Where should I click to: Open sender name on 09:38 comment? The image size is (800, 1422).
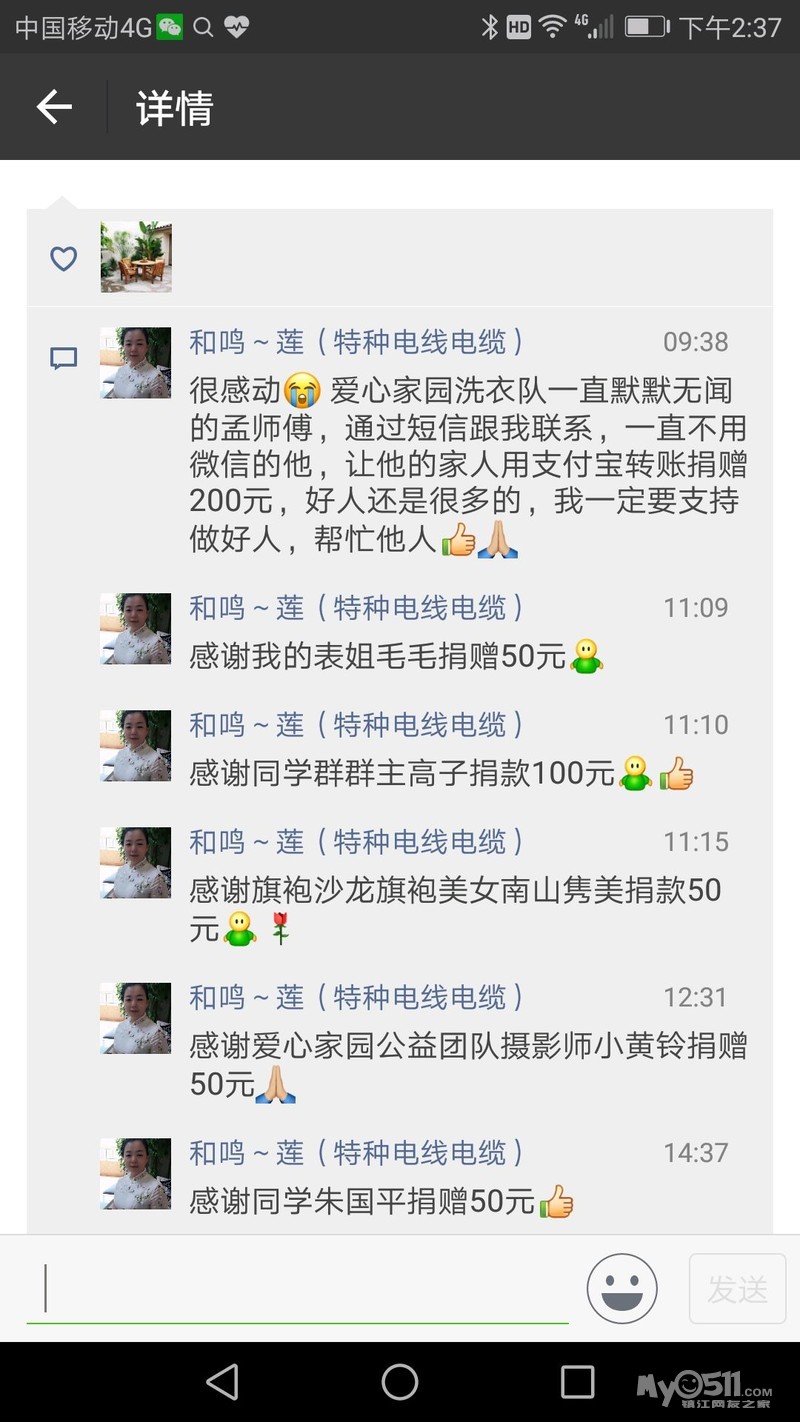coord(356,342)
